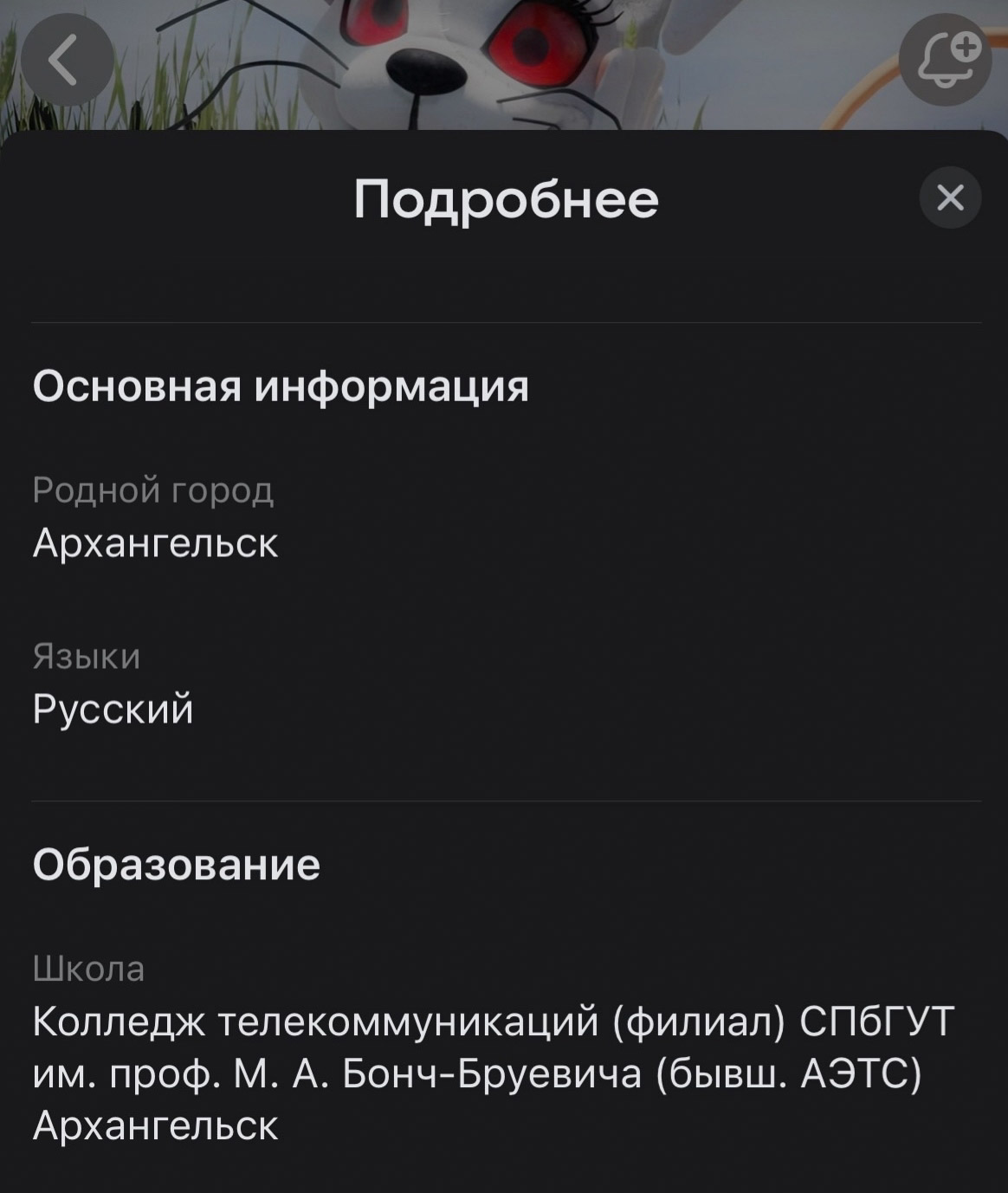
Task: Subscribe to notifications via the bell icon
Action: (945, 61)
